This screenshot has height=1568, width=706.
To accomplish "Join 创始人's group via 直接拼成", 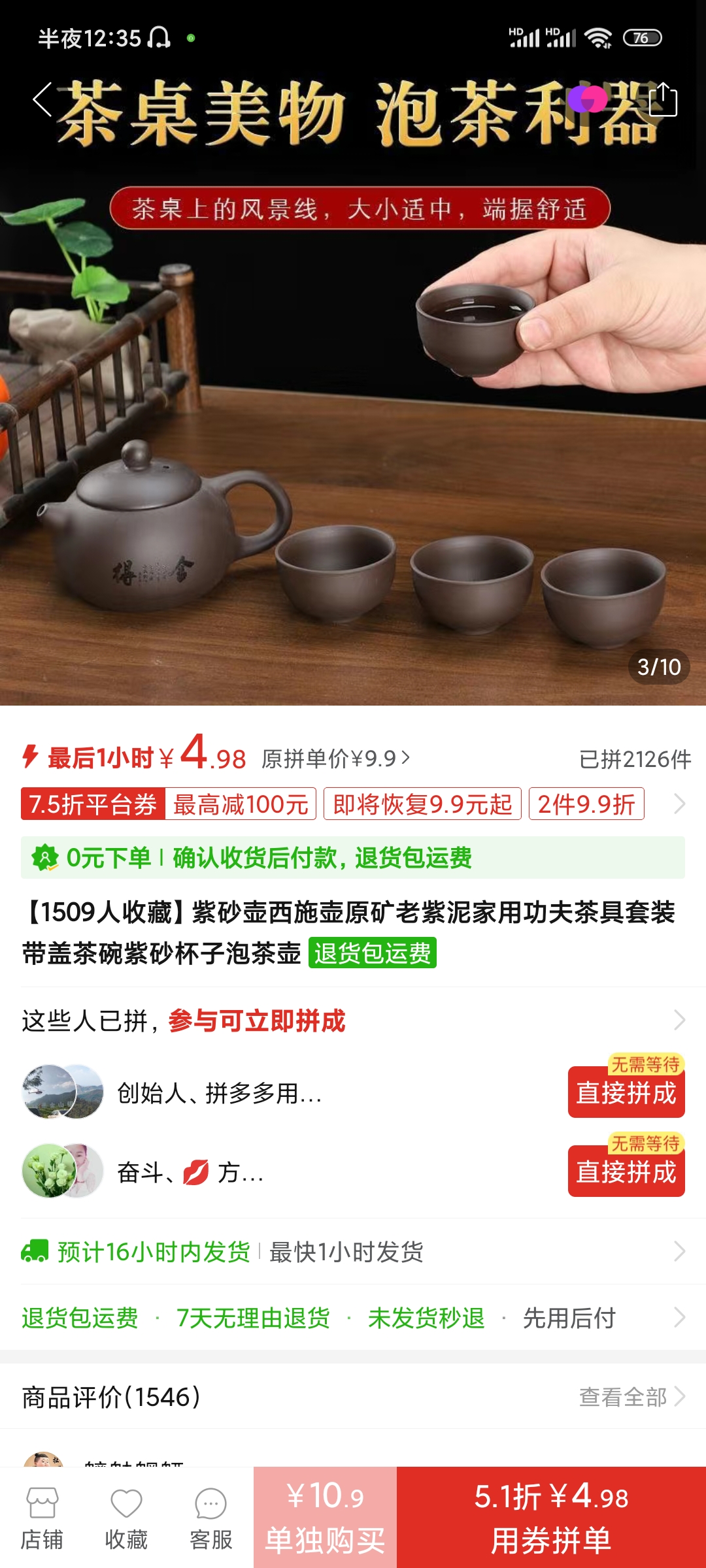I will pyautogui.click(x=626, y=1092).
